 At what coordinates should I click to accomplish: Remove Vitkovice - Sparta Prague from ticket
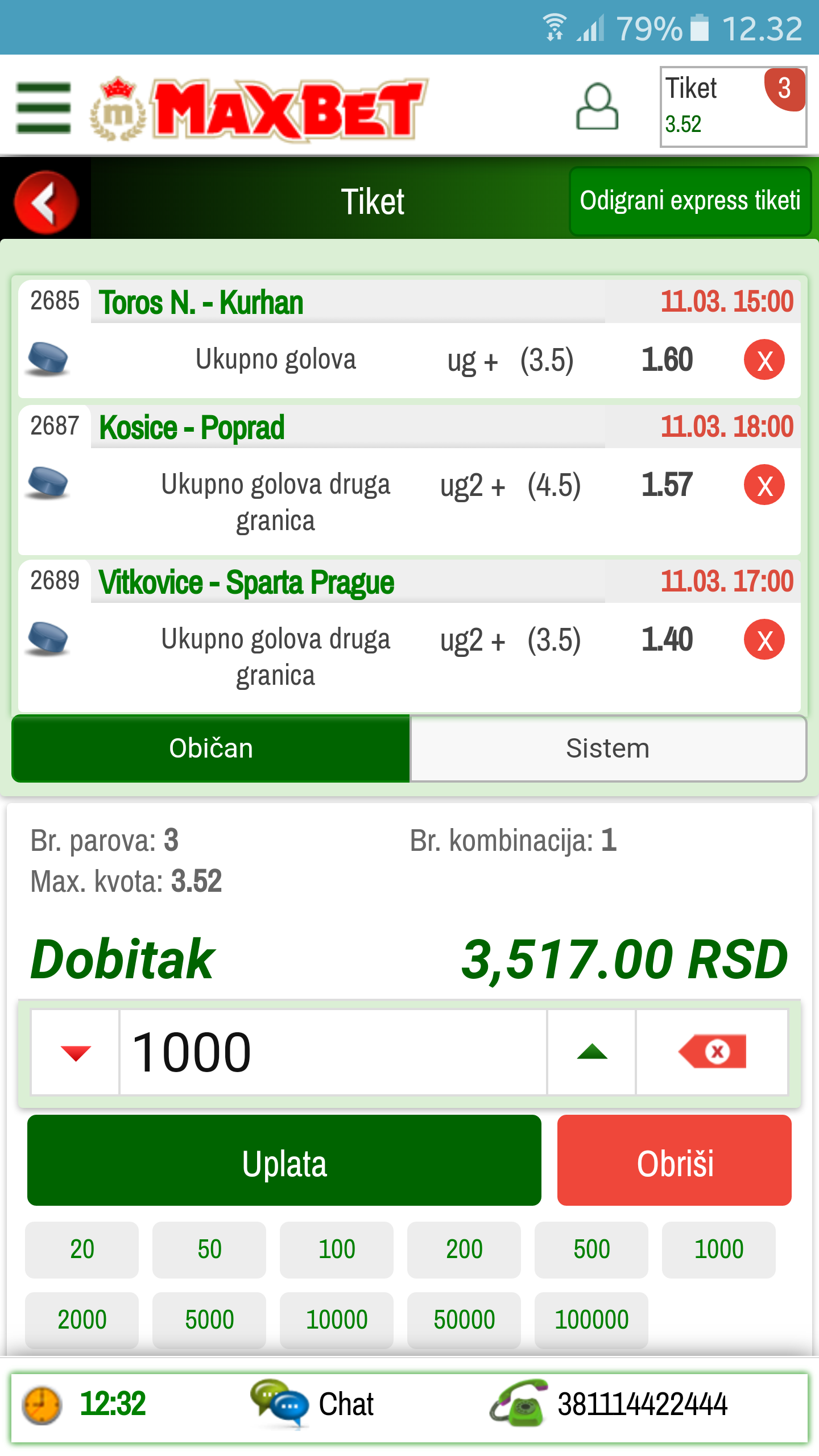(764, 640)
